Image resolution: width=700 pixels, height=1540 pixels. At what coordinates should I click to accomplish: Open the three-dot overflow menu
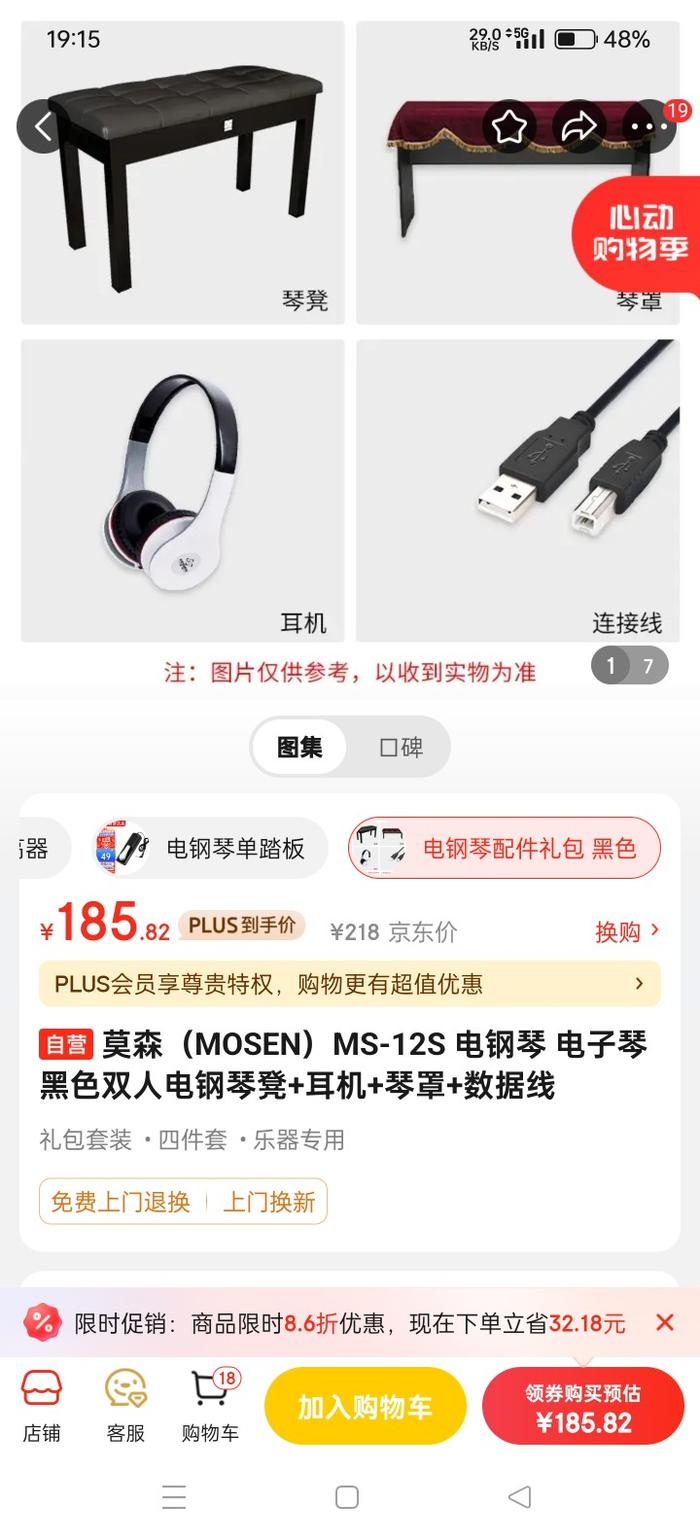pos(649,127)
